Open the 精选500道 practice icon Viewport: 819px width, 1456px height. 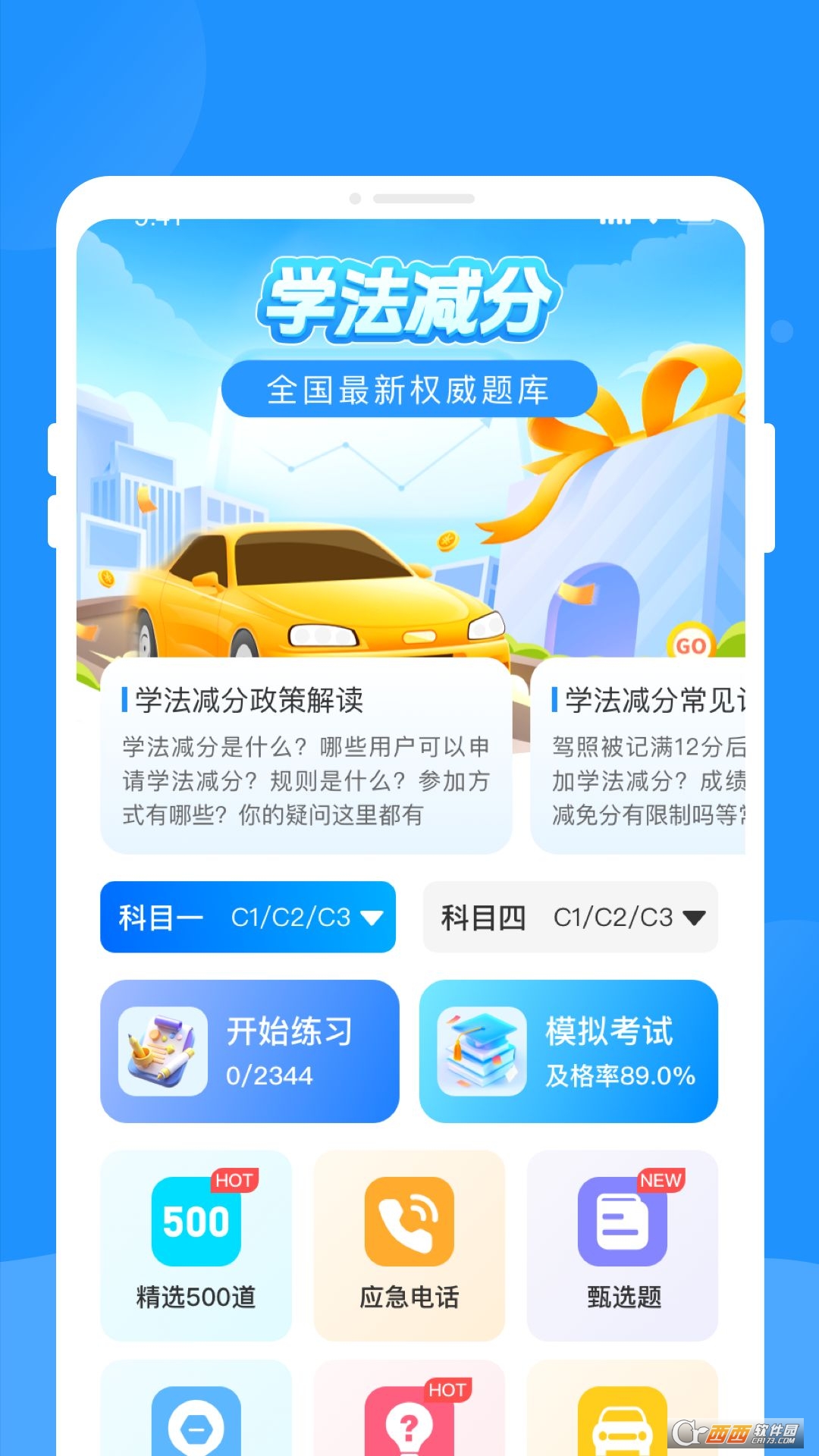[196, 1221]
